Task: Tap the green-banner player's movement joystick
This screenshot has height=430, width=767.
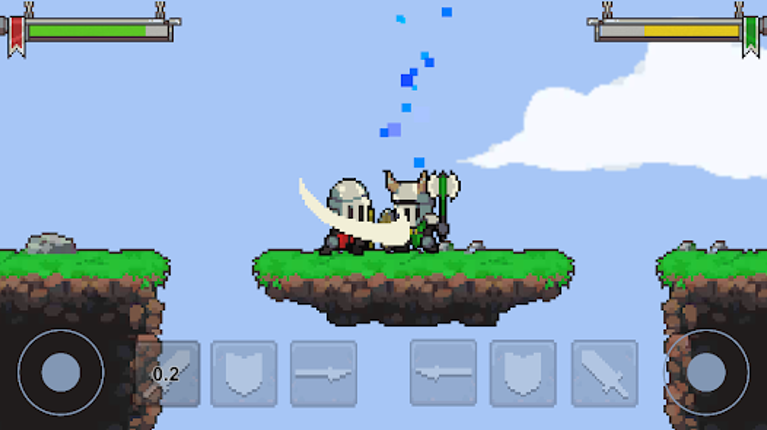Action: 707,372
